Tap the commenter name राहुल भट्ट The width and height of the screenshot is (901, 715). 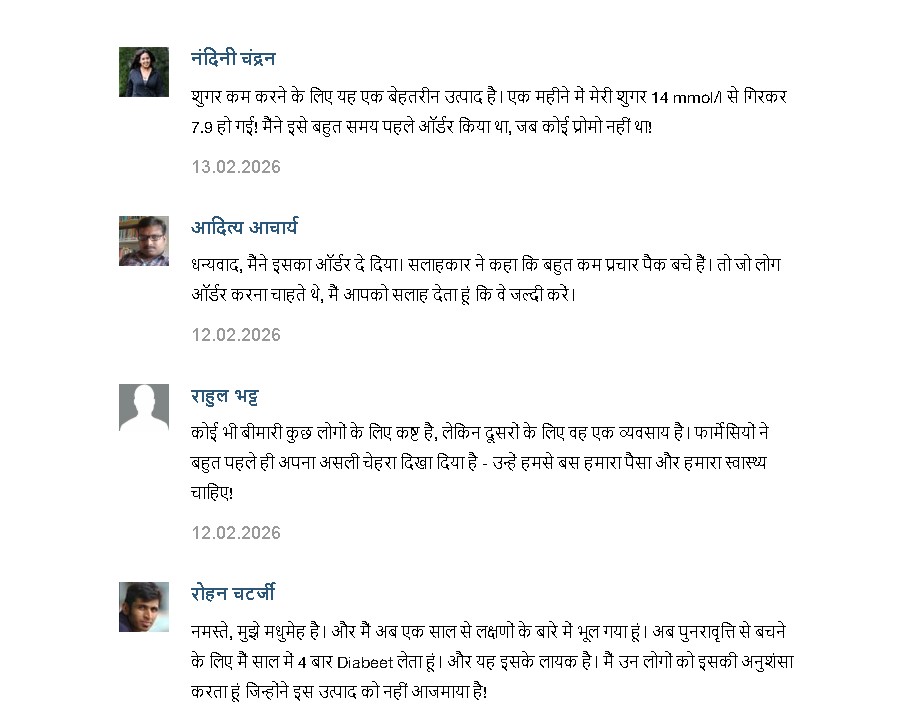pos(224,396)
